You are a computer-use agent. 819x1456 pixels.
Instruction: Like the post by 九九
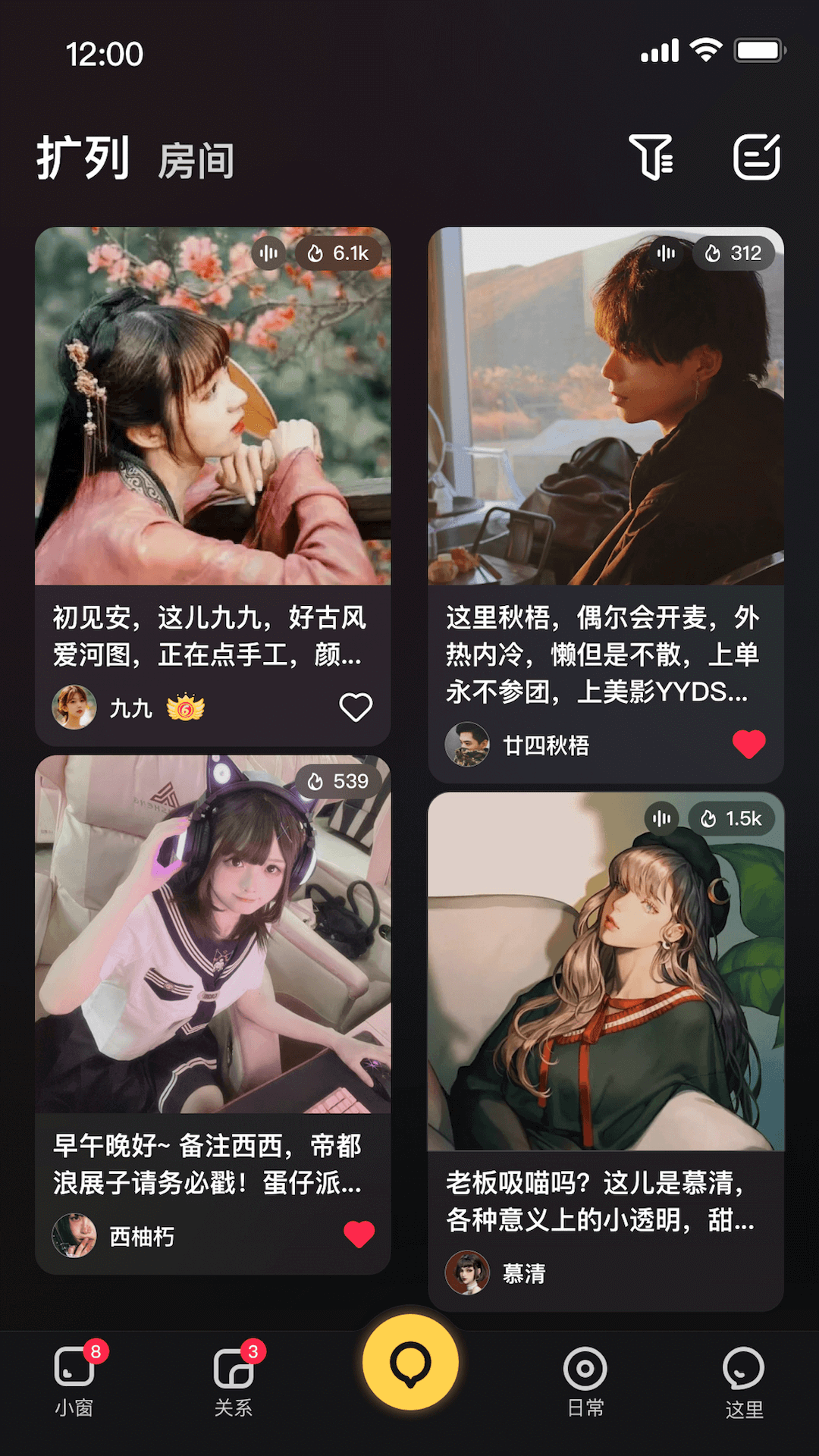356,708
